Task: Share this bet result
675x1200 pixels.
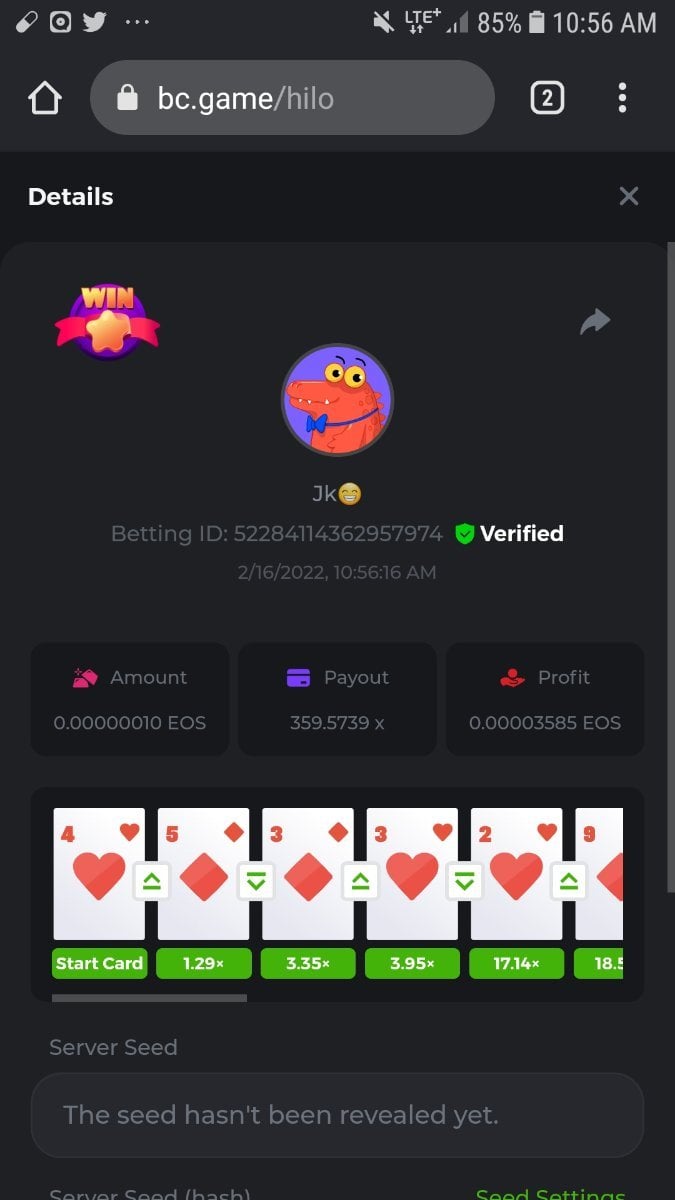Action: [595, 321]
